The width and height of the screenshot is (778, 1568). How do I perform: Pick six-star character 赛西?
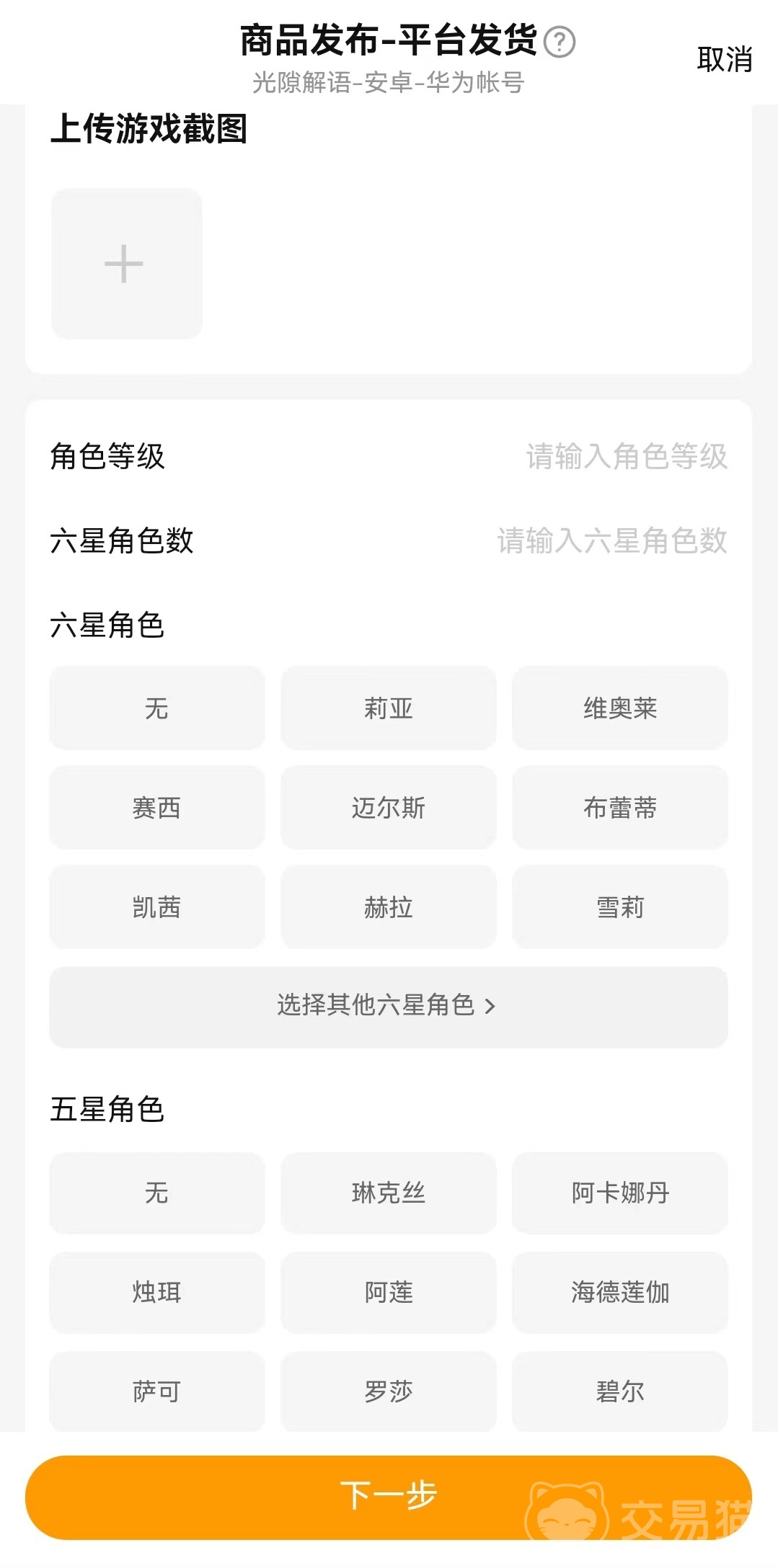click(x=156, y=808)
